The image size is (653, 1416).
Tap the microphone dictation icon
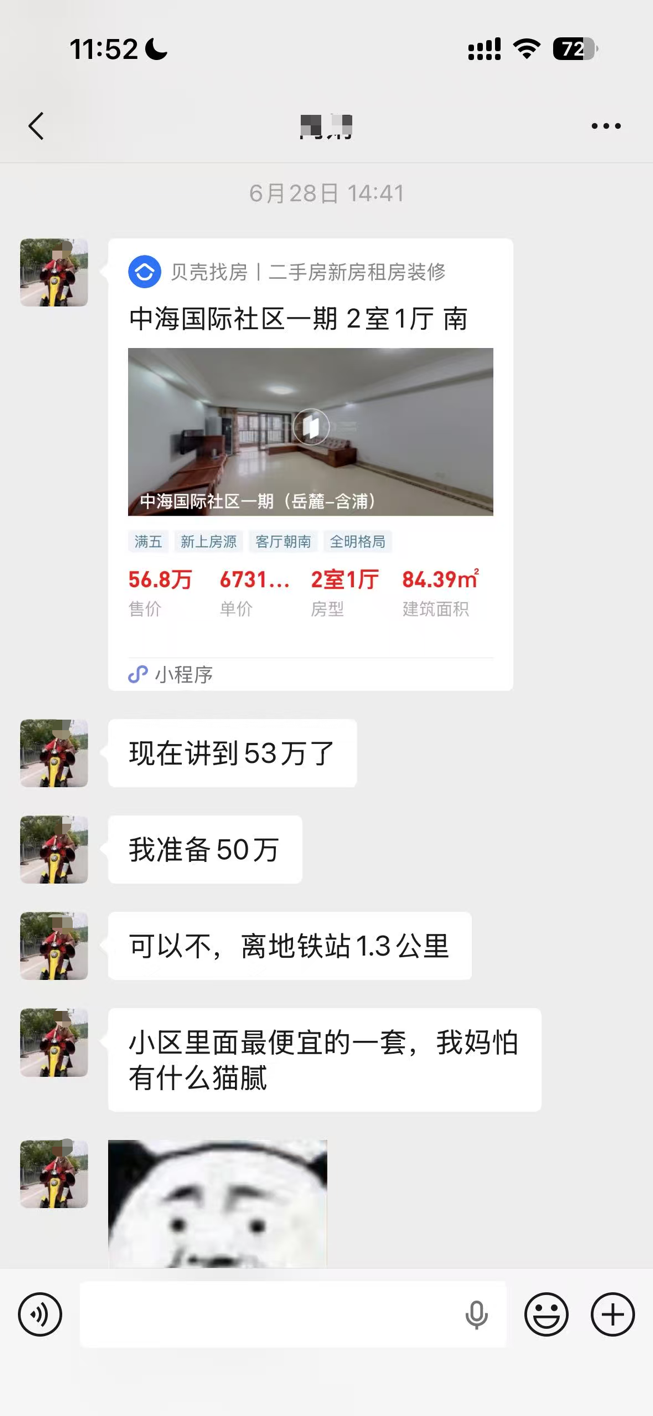(477, 1315)
